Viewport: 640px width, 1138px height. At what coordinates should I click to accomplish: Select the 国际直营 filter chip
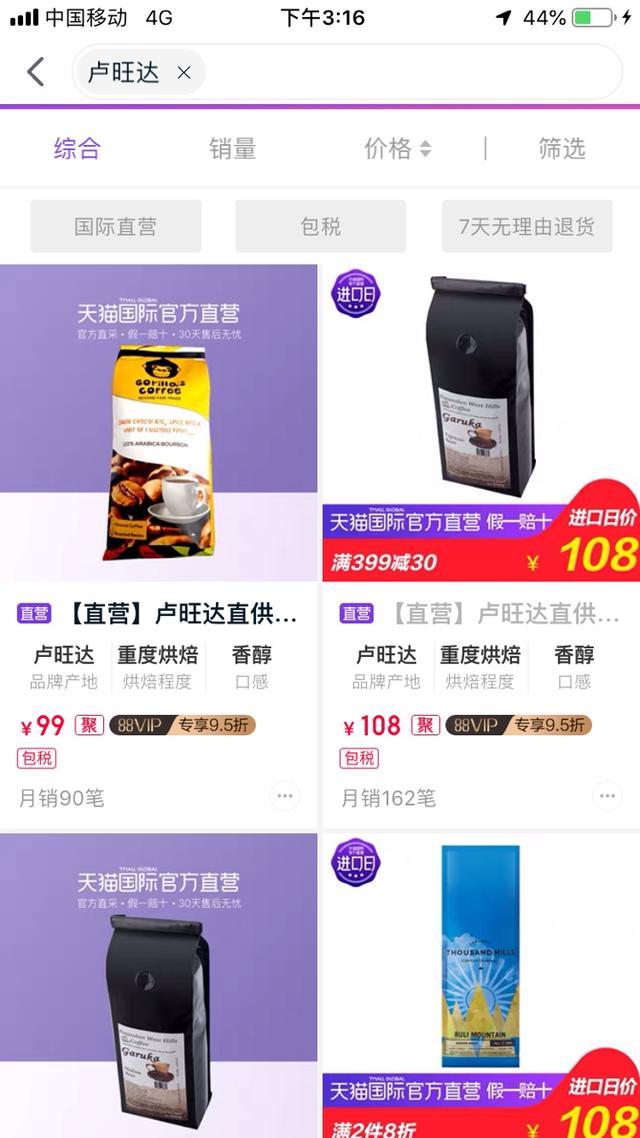pos(116,226)
